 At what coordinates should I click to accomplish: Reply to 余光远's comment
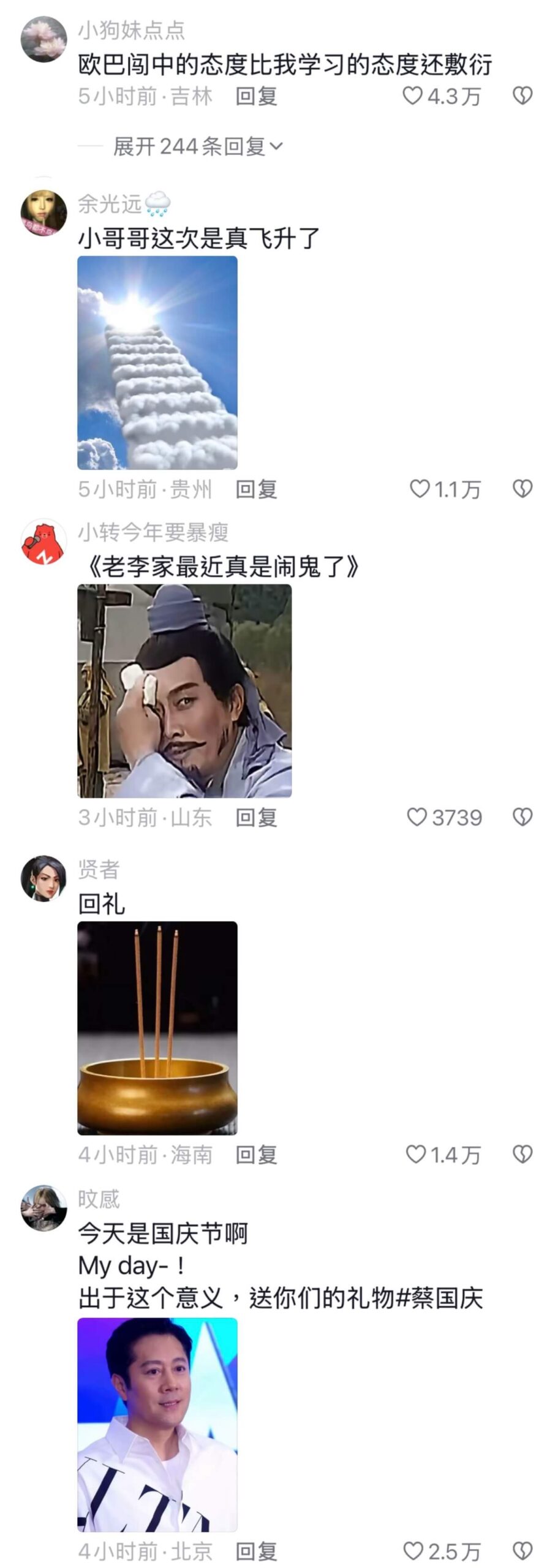coord(256,489)
